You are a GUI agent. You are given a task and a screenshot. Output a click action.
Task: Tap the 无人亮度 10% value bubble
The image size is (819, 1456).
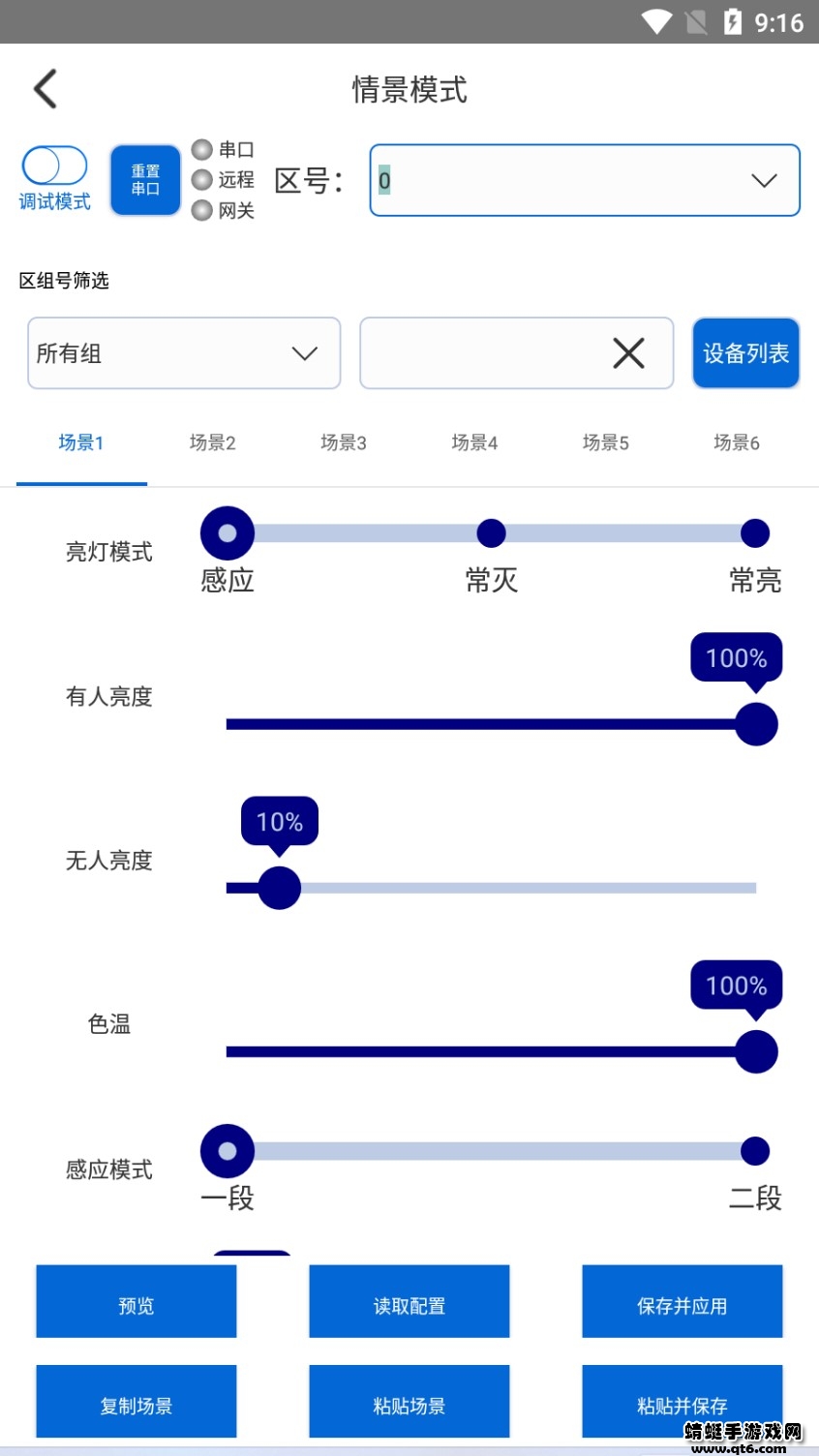[279, 822]
